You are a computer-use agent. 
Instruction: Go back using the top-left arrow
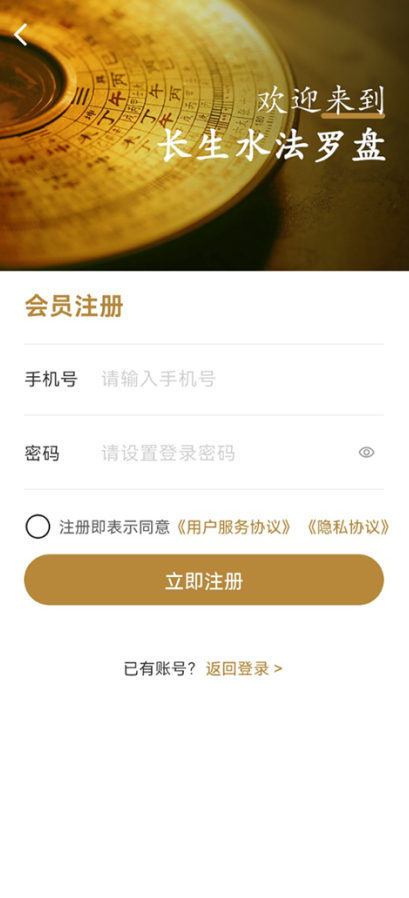[x=21, y=35]
